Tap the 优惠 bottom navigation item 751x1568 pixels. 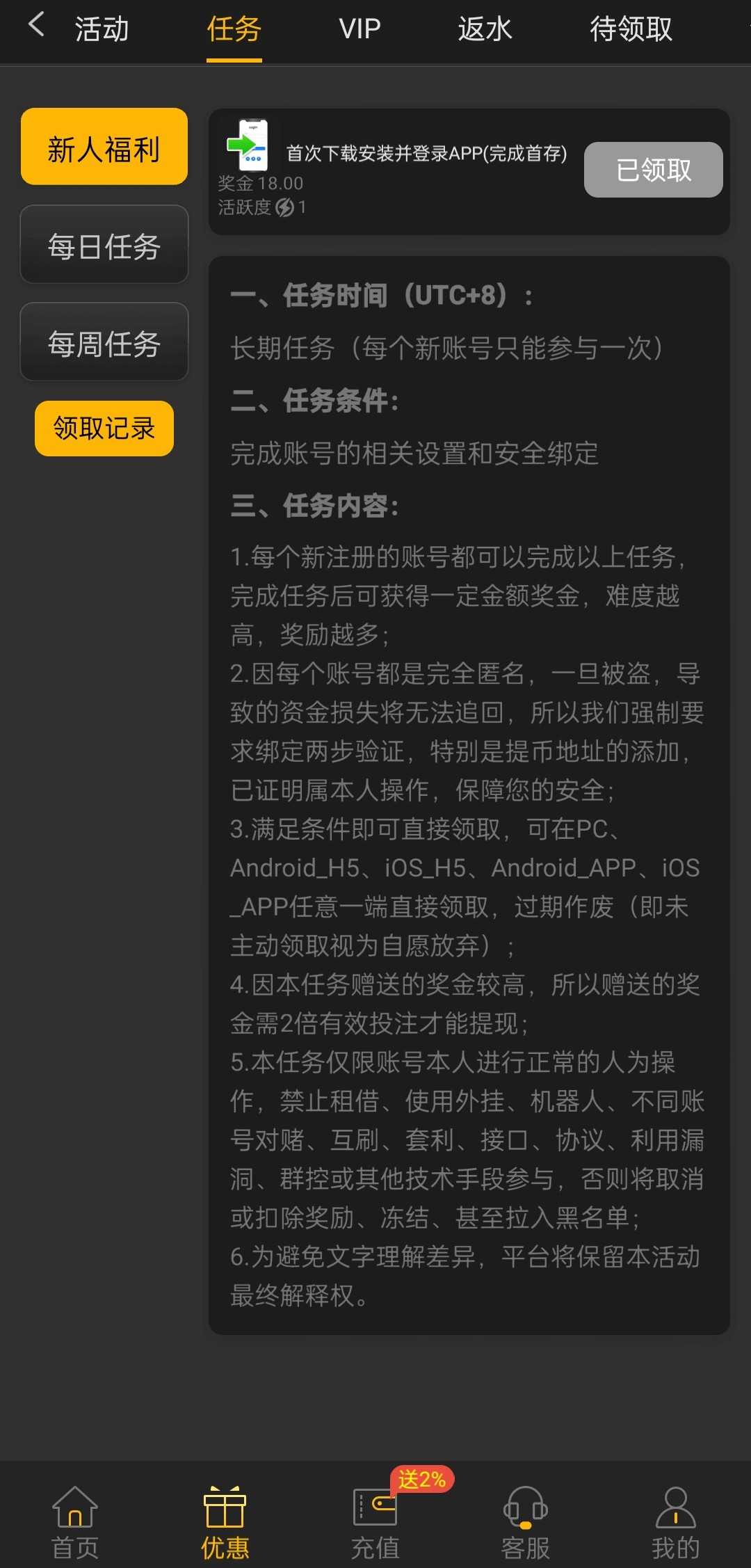225,1523
